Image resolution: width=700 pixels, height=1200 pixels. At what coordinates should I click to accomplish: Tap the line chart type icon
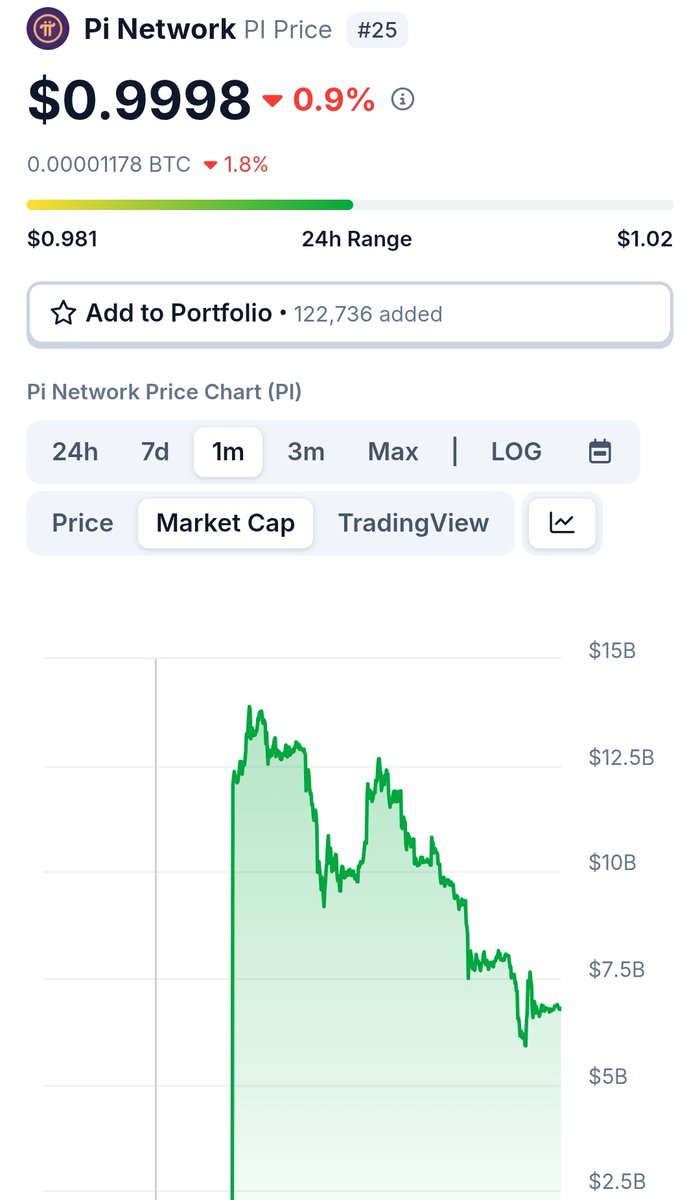562,523
